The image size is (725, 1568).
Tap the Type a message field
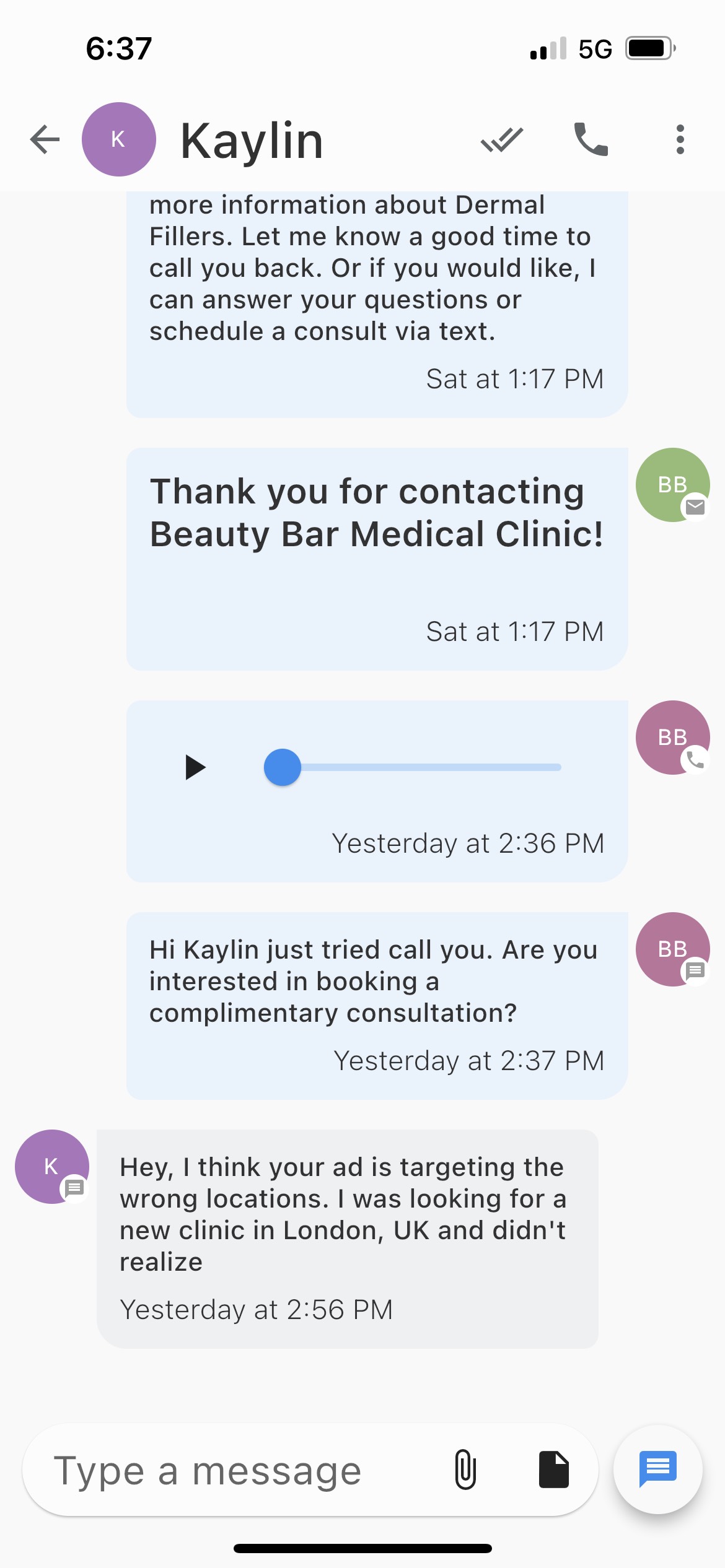[x=235, y=1471]
